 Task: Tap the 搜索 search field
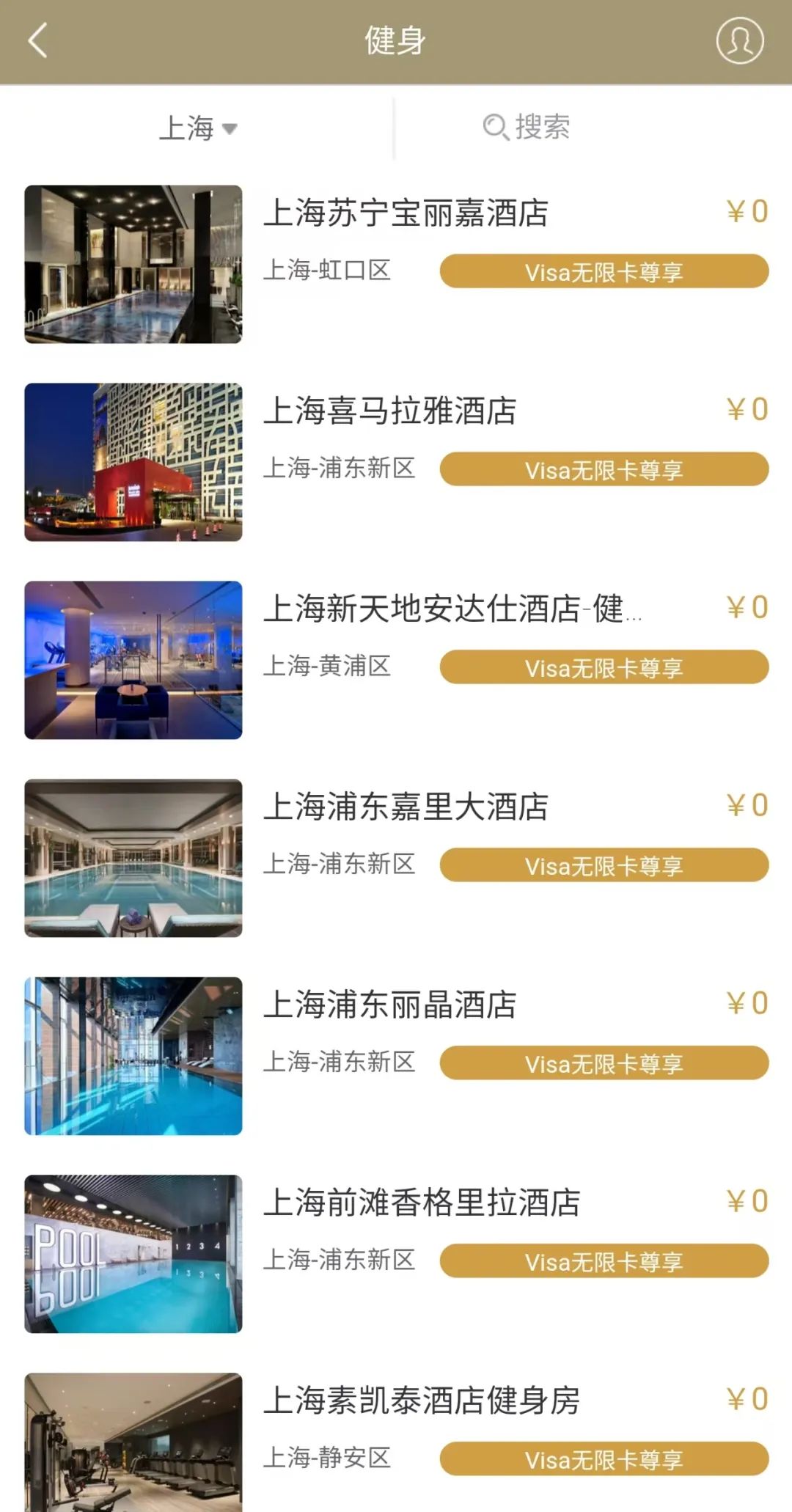point(527,127)
